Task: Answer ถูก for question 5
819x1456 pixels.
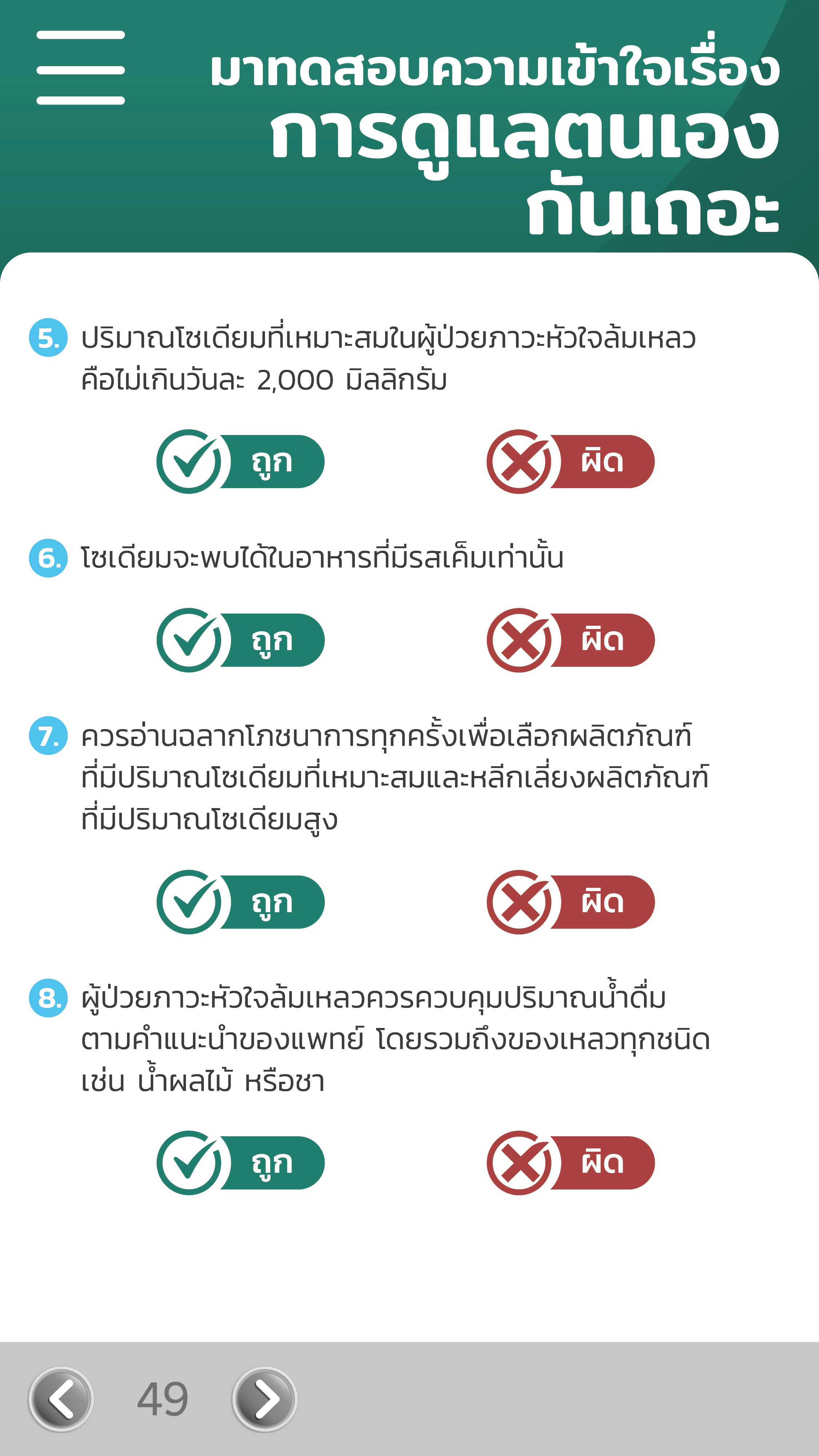Action: 241,461
